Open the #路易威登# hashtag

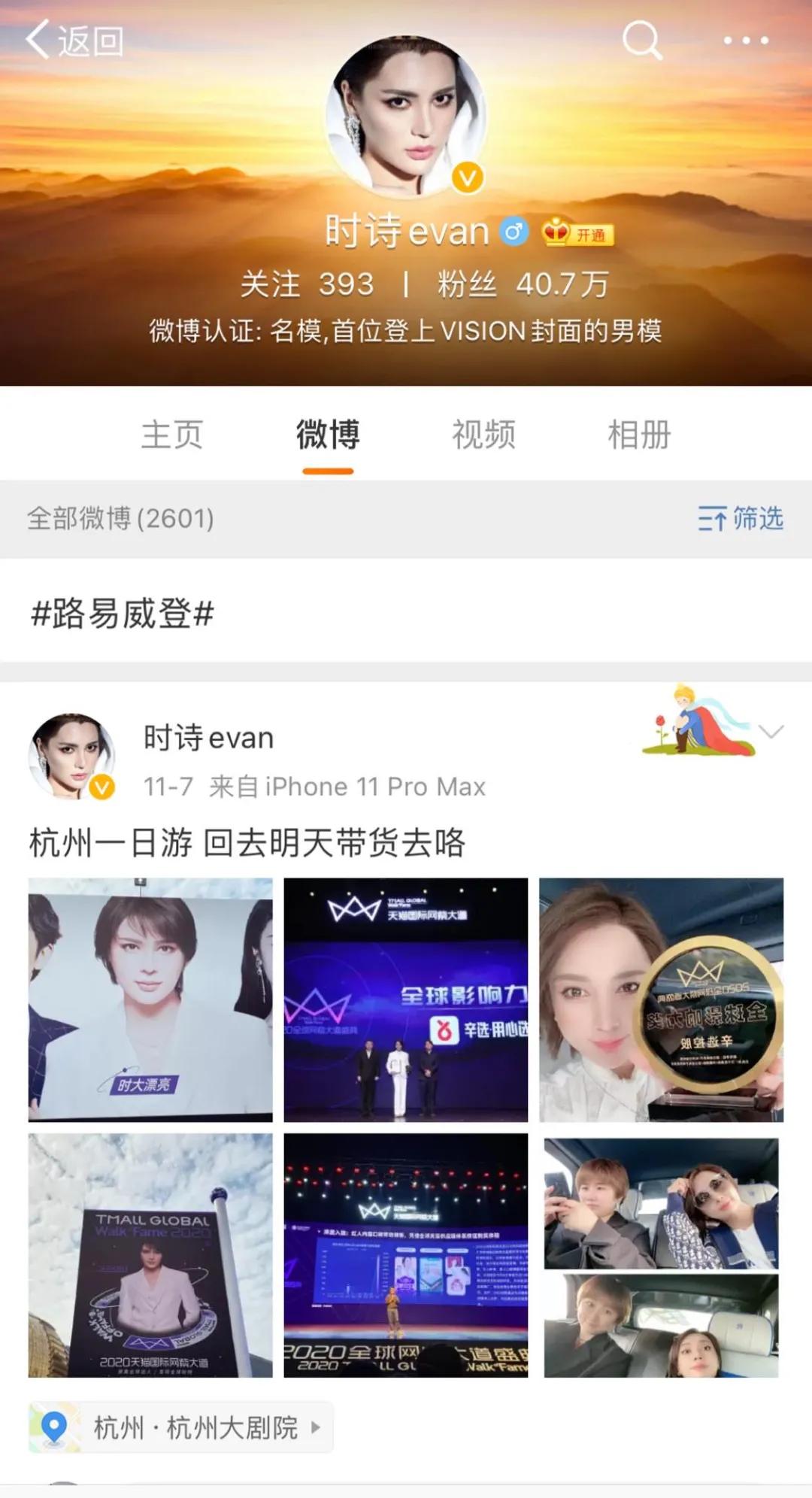point(120,615)
